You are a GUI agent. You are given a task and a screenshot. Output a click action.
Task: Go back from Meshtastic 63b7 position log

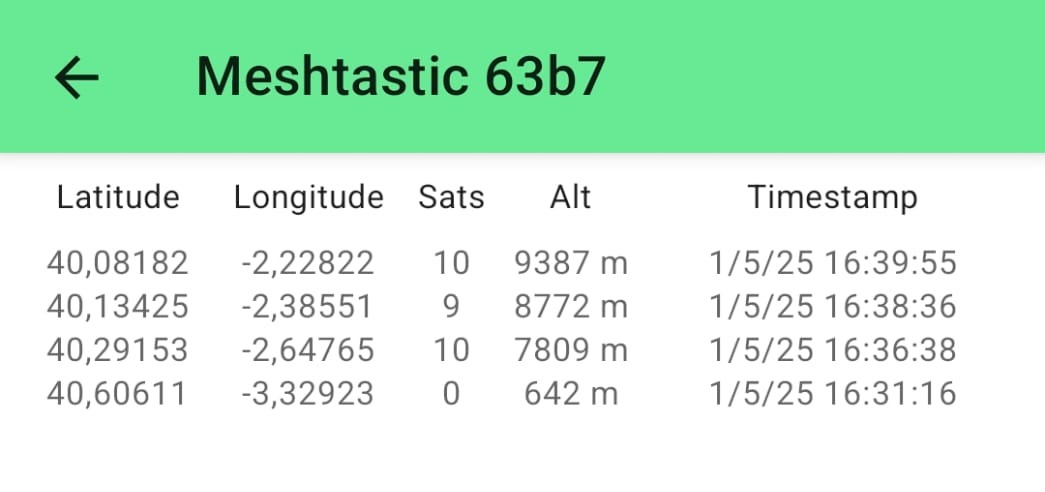(77, 77)
